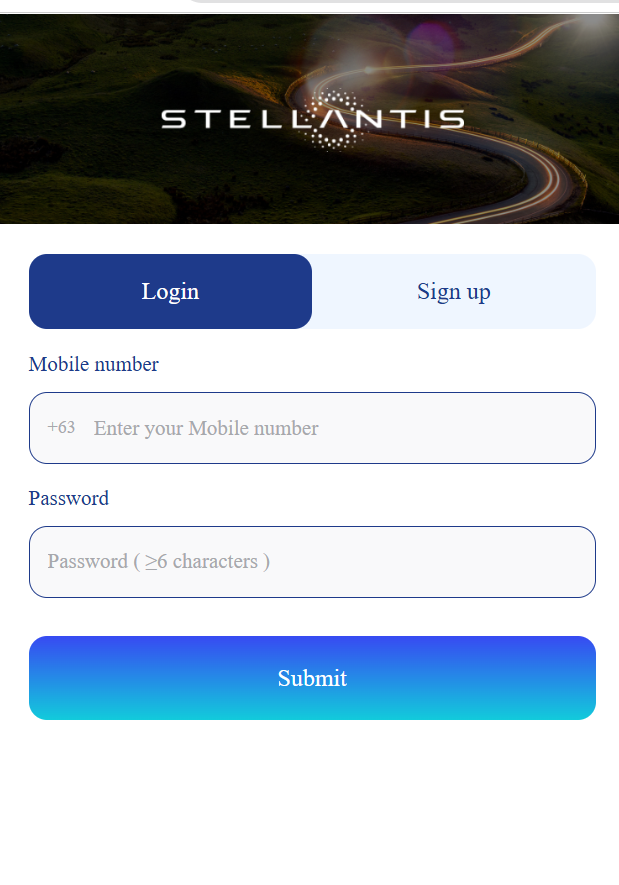Image resolution: width=619 pixels, height=885 pixels.
Task: Tap the Password input field
Action: pos(312,562)
